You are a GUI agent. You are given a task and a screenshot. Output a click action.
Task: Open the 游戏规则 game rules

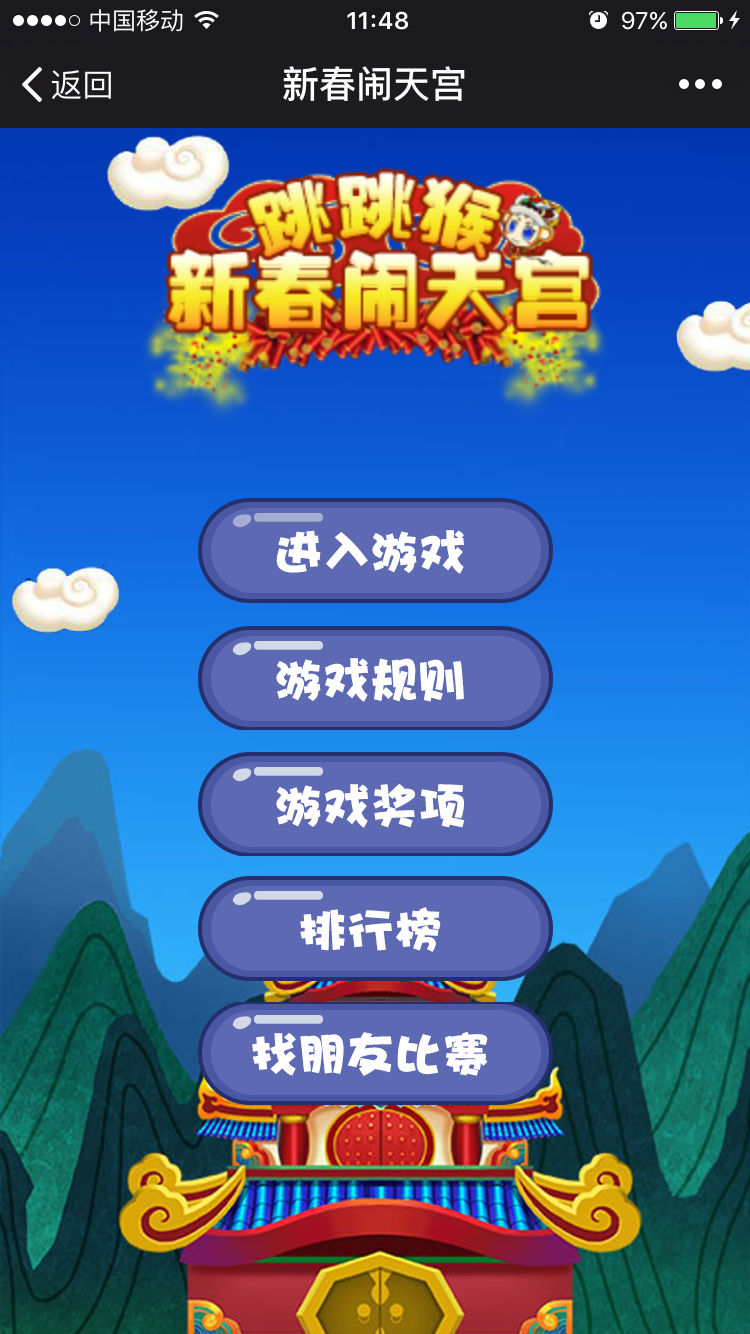[x=375, y=679]
